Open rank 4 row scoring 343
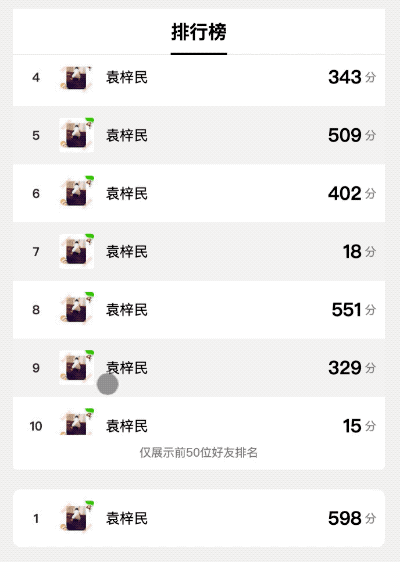The width and height of the screenshot is (400, 562). [x=199, y=77]
